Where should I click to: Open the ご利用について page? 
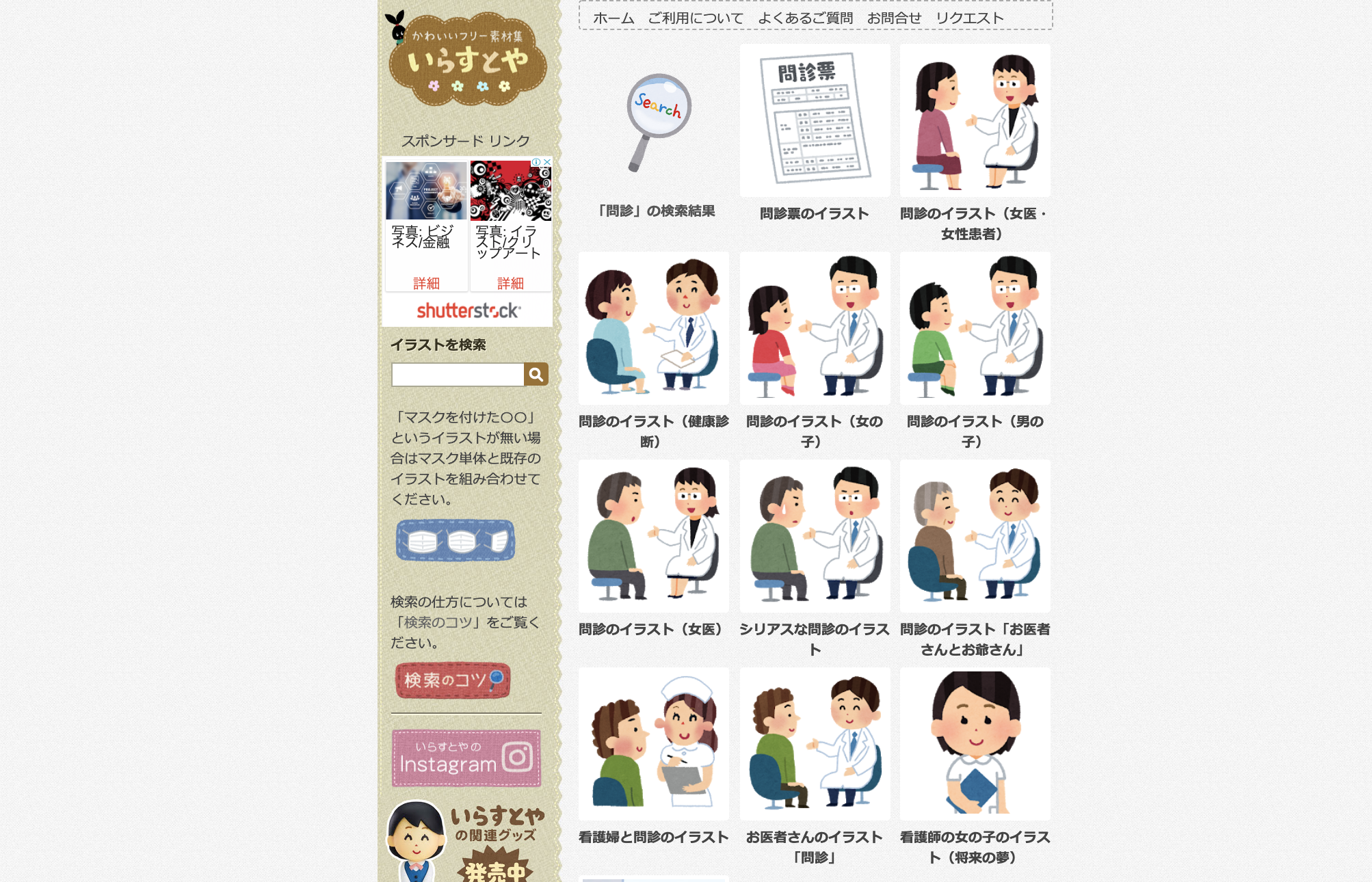tap(695, 18)
